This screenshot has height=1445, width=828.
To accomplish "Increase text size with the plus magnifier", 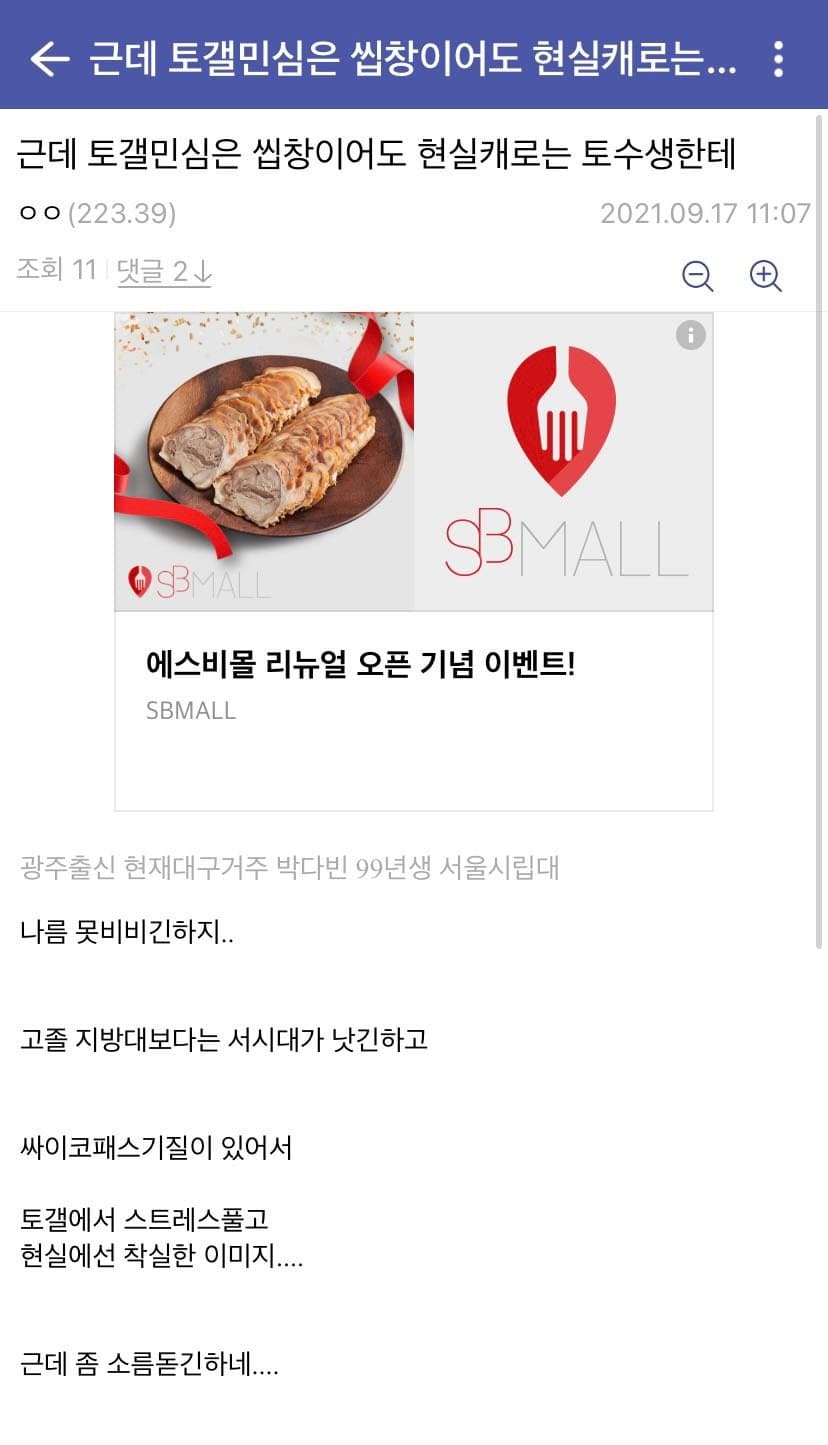I will [x=765, y=275].
